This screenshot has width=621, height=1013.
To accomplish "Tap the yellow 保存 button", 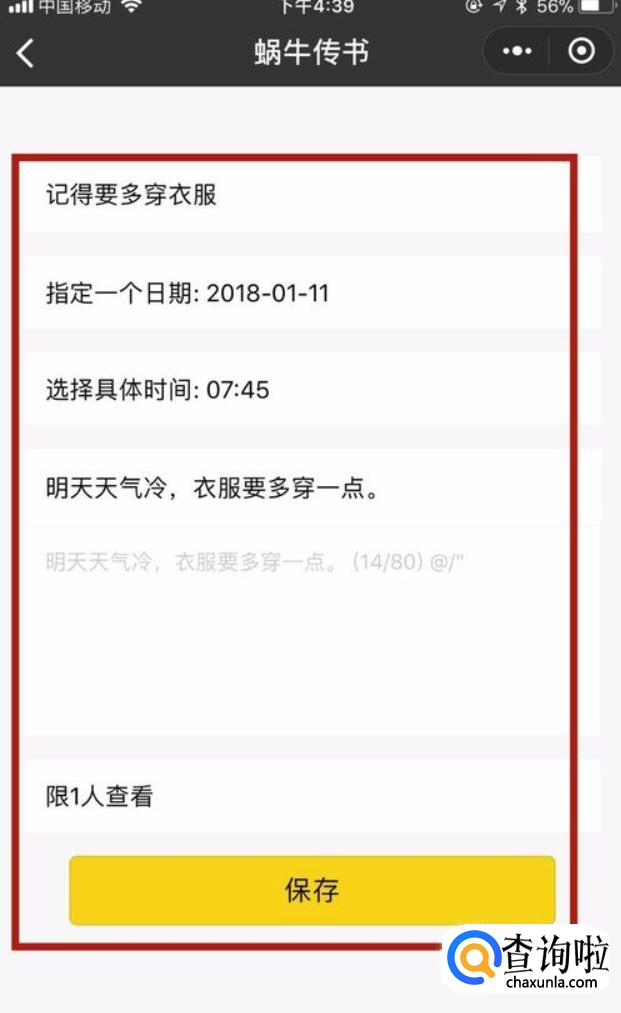I will point(312,890).
